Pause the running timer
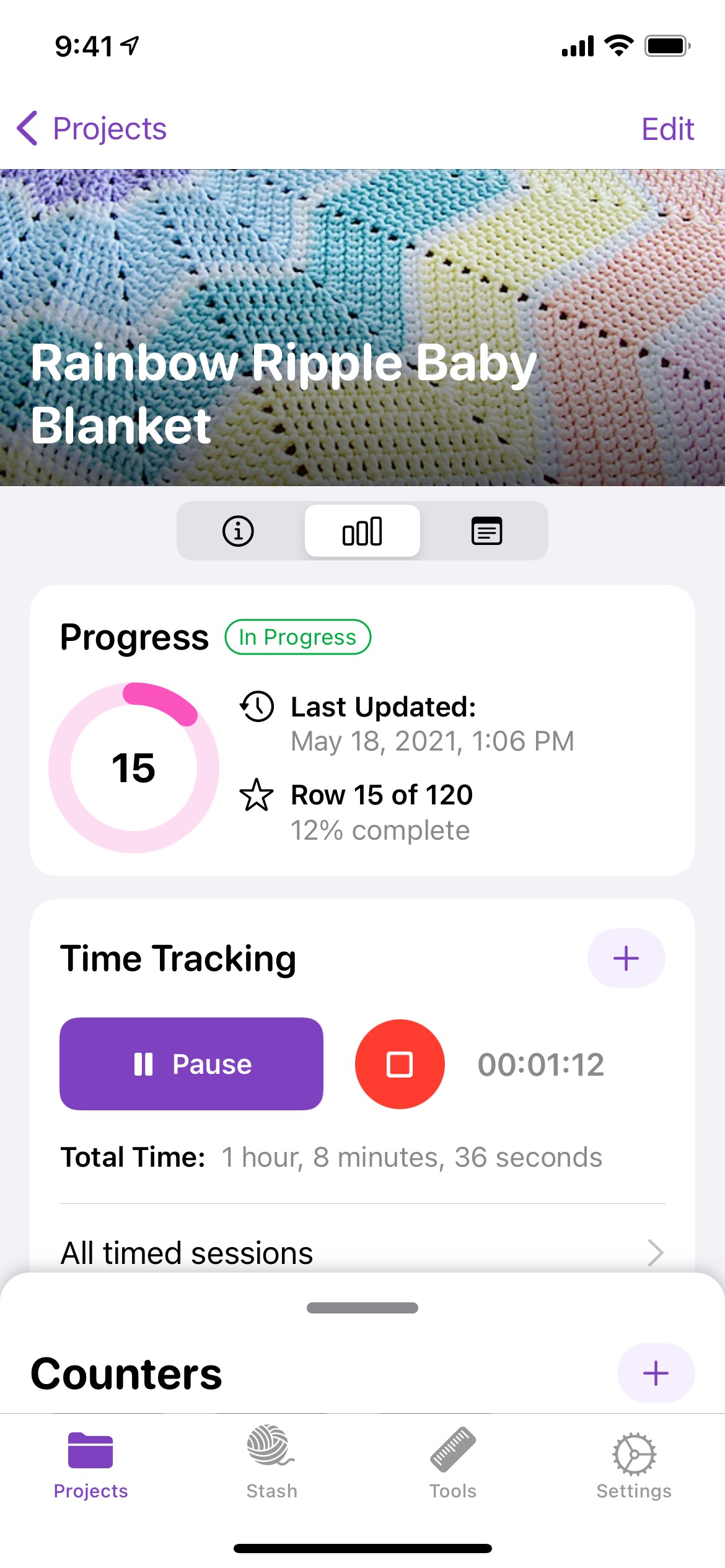The width and height of the screenshot is (725, 1568). pos(191,1064)
